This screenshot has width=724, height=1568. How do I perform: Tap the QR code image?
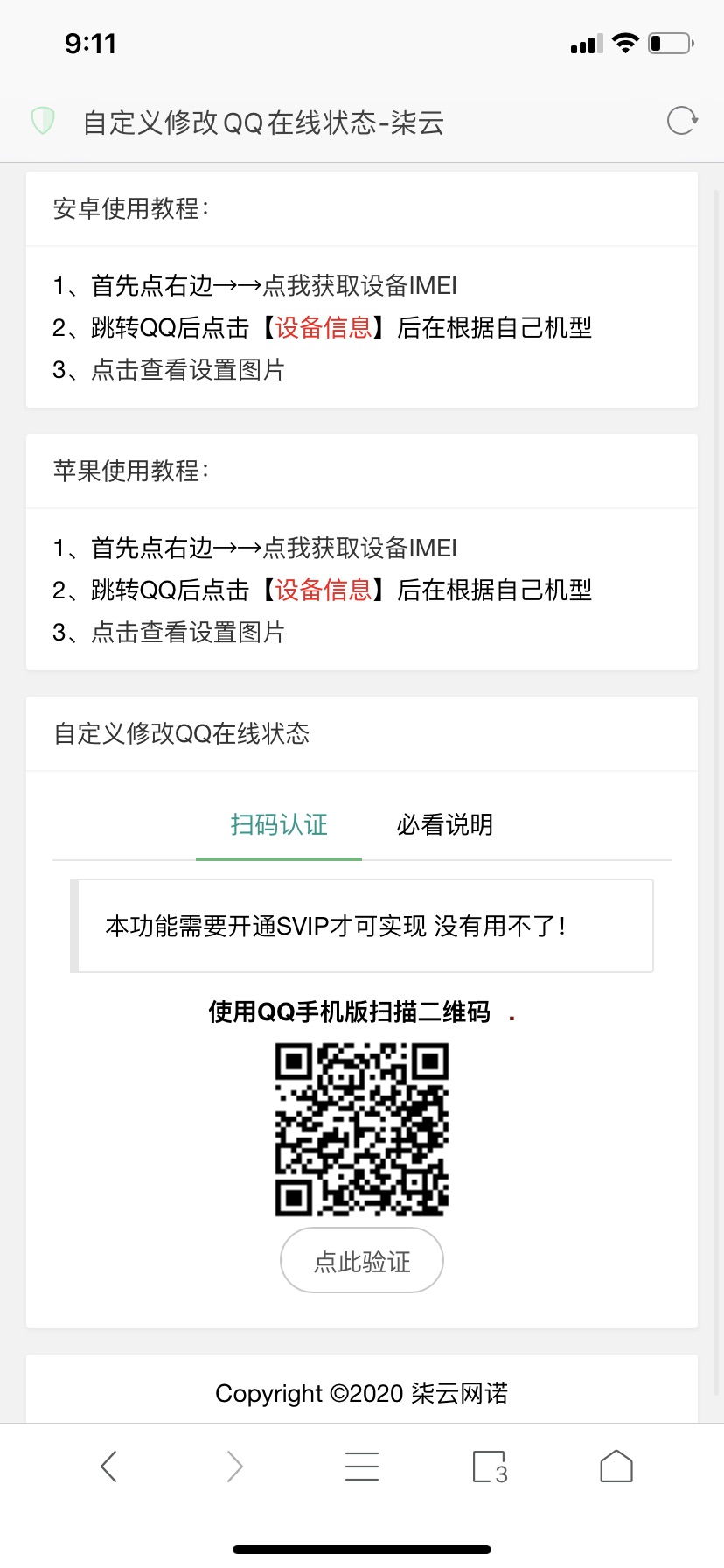pyautogui.click(x=362, y=1129)
